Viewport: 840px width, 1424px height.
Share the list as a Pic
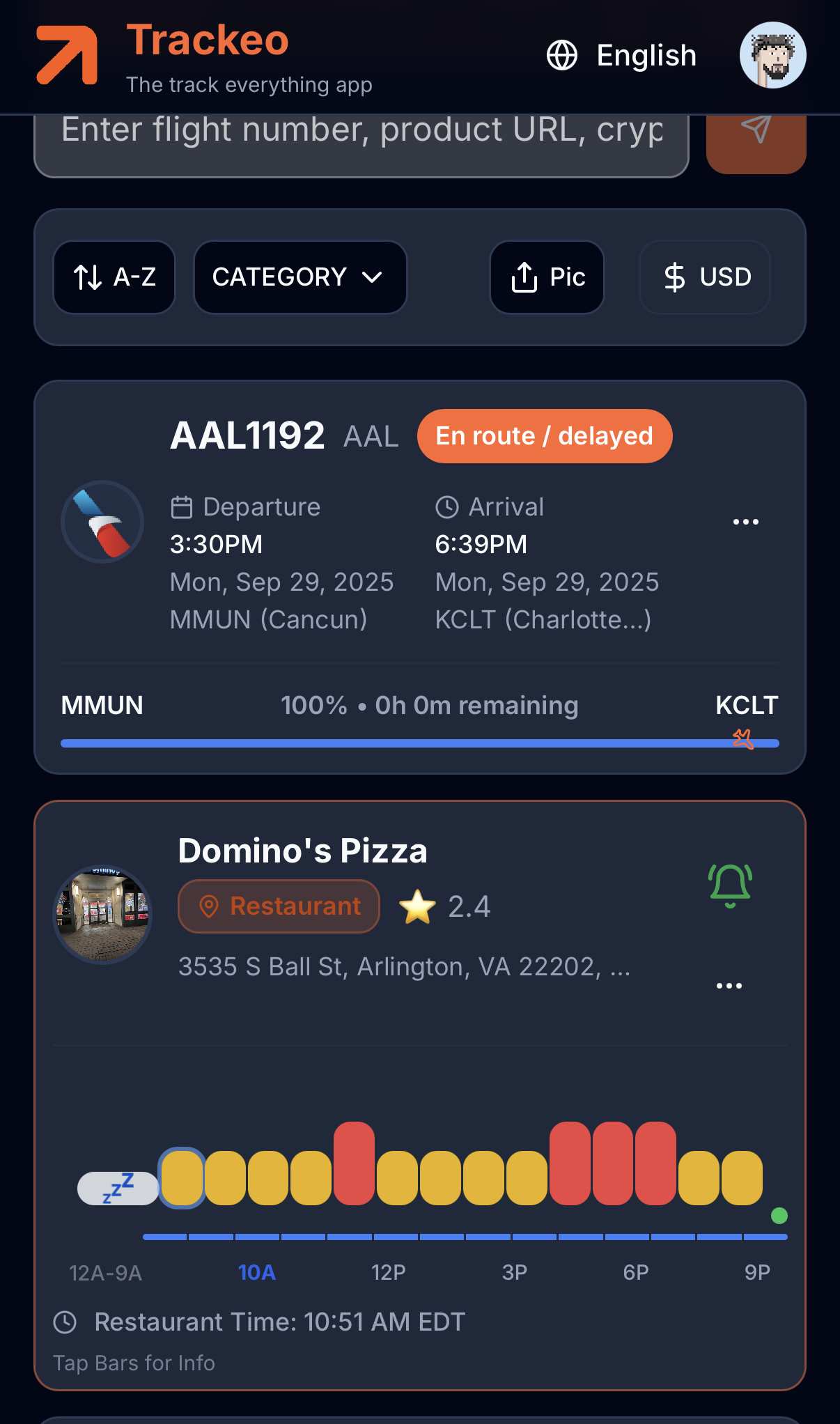point(547,277)
